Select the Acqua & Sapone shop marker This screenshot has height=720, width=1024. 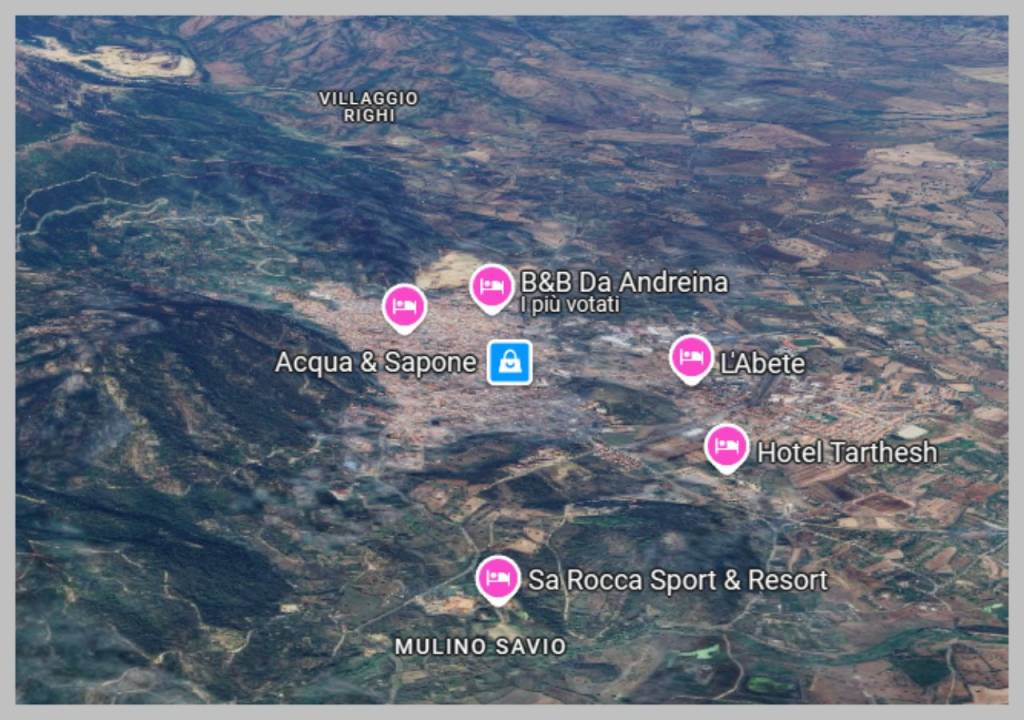coord(509,362)
